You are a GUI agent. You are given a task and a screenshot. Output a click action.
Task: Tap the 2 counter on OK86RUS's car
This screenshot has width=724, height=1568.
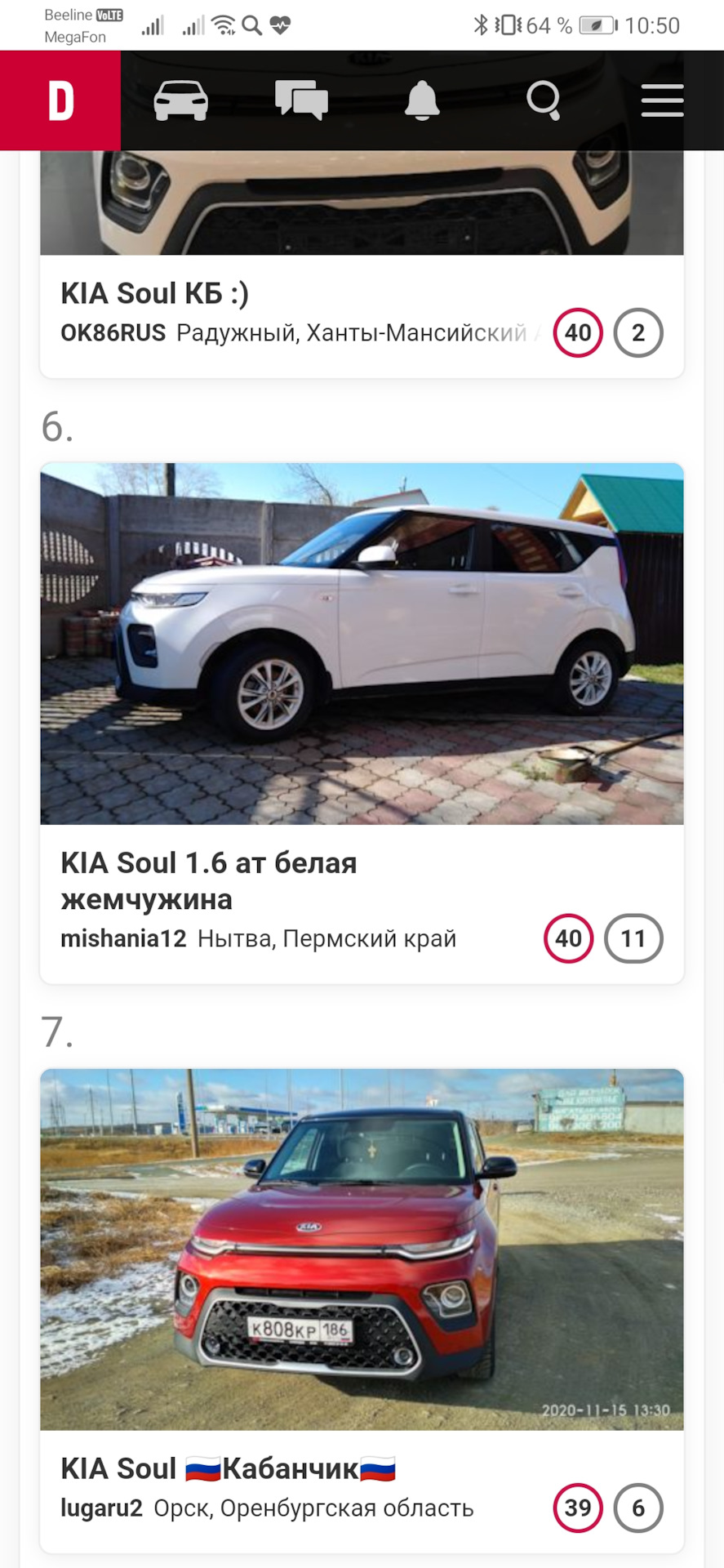(x=638, y=332)
